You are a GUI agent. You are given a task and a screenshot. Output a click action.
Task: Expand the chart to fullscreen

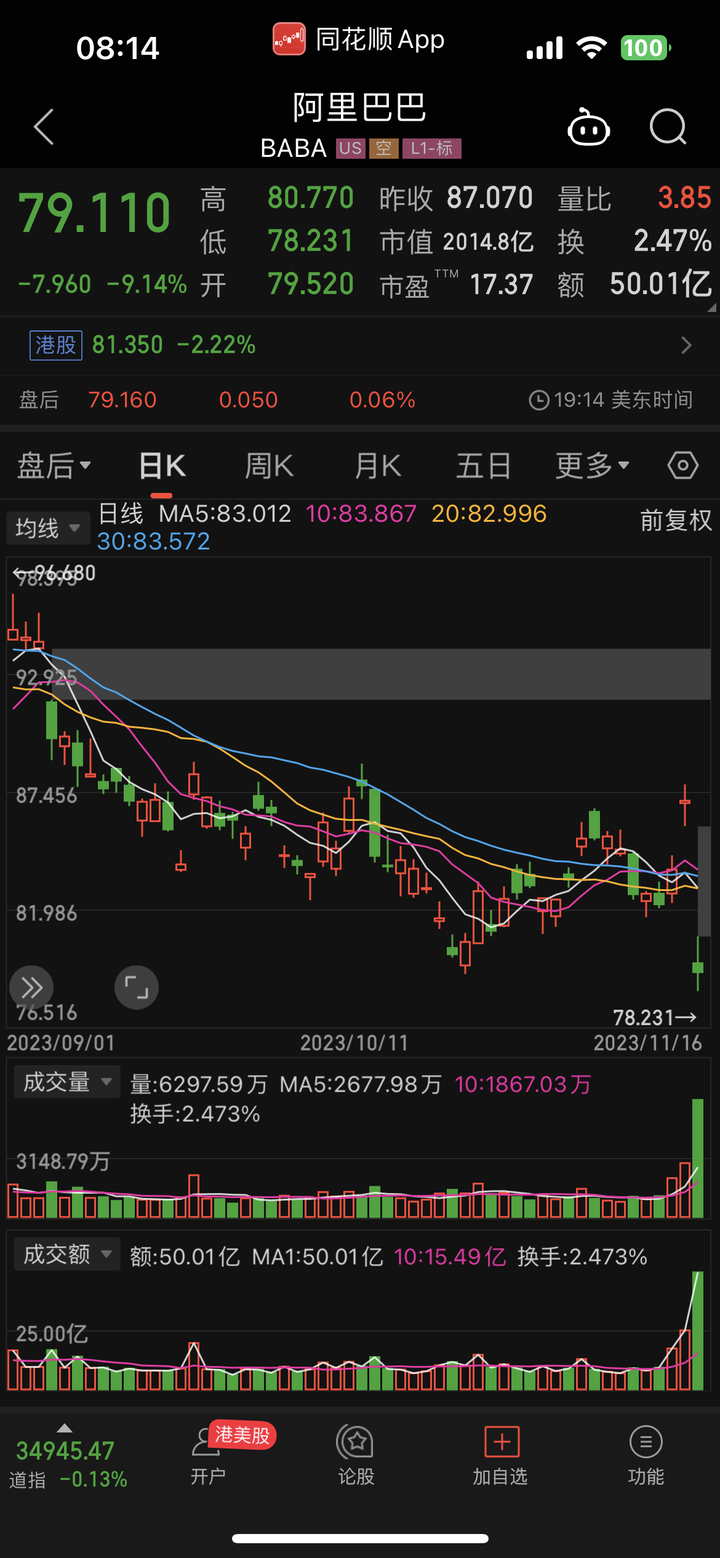[136, 988]
